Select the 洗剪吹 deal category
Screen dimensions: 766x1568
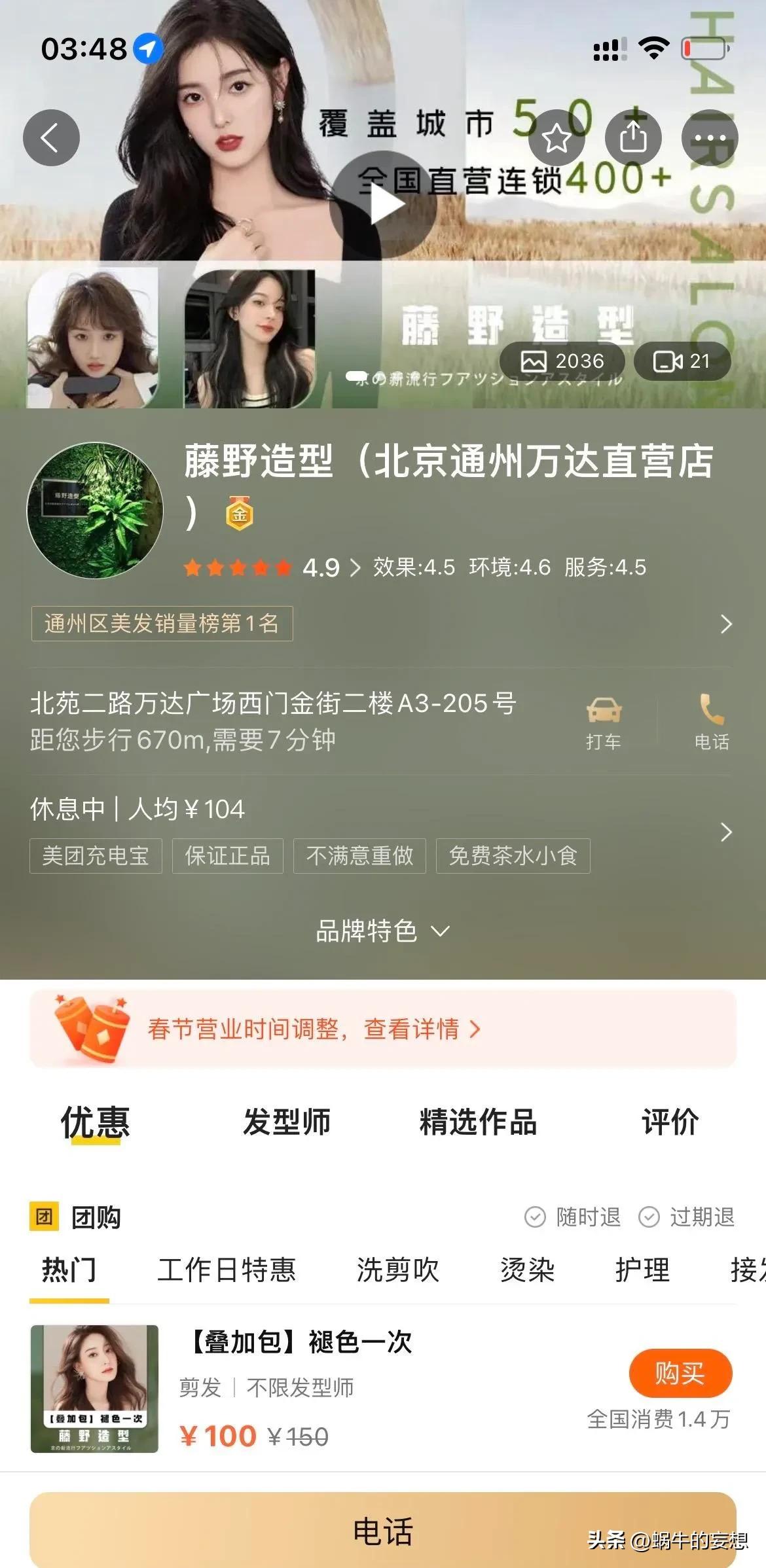(x=397, y=1270)
